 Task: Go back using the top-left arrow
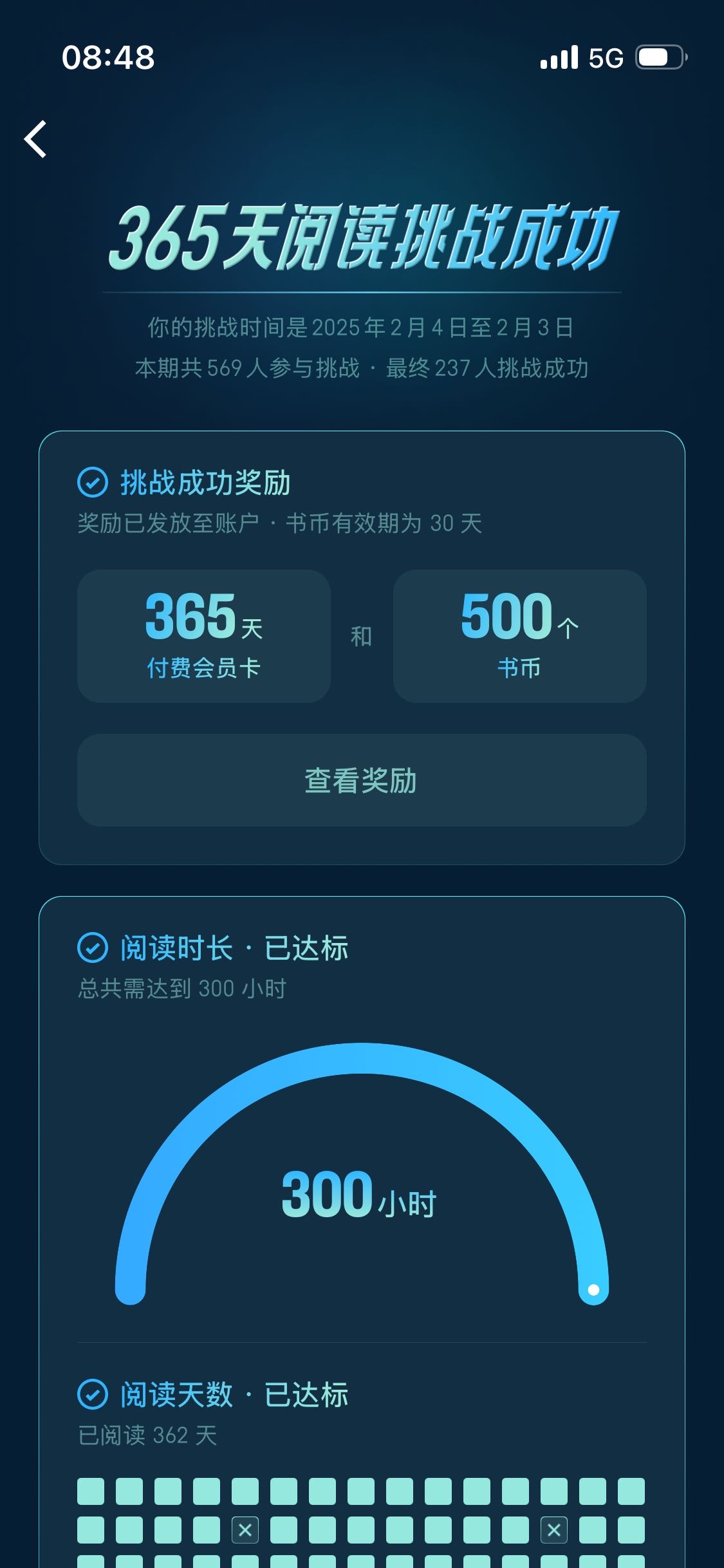tap(36, 139)
